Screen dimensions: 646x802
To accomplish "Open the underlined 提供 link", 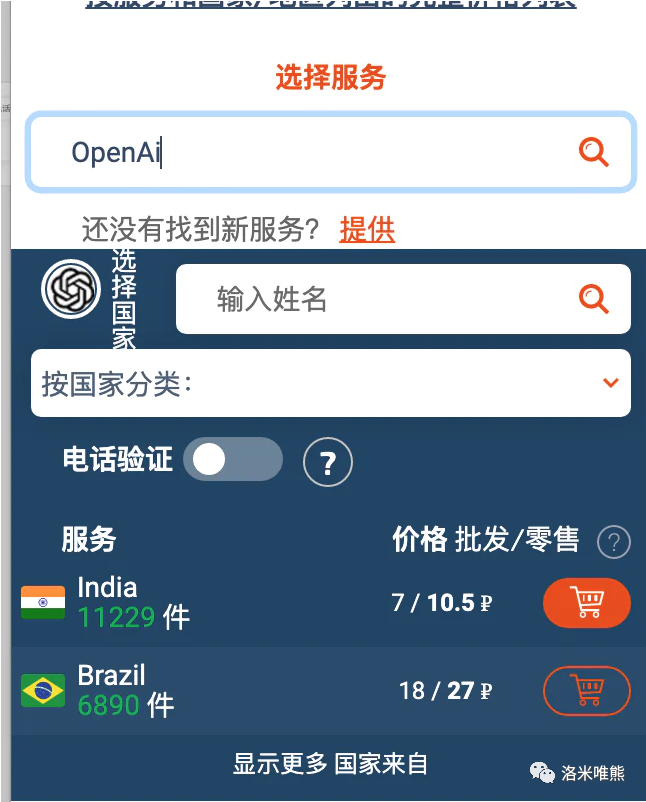I will (367, 230).
